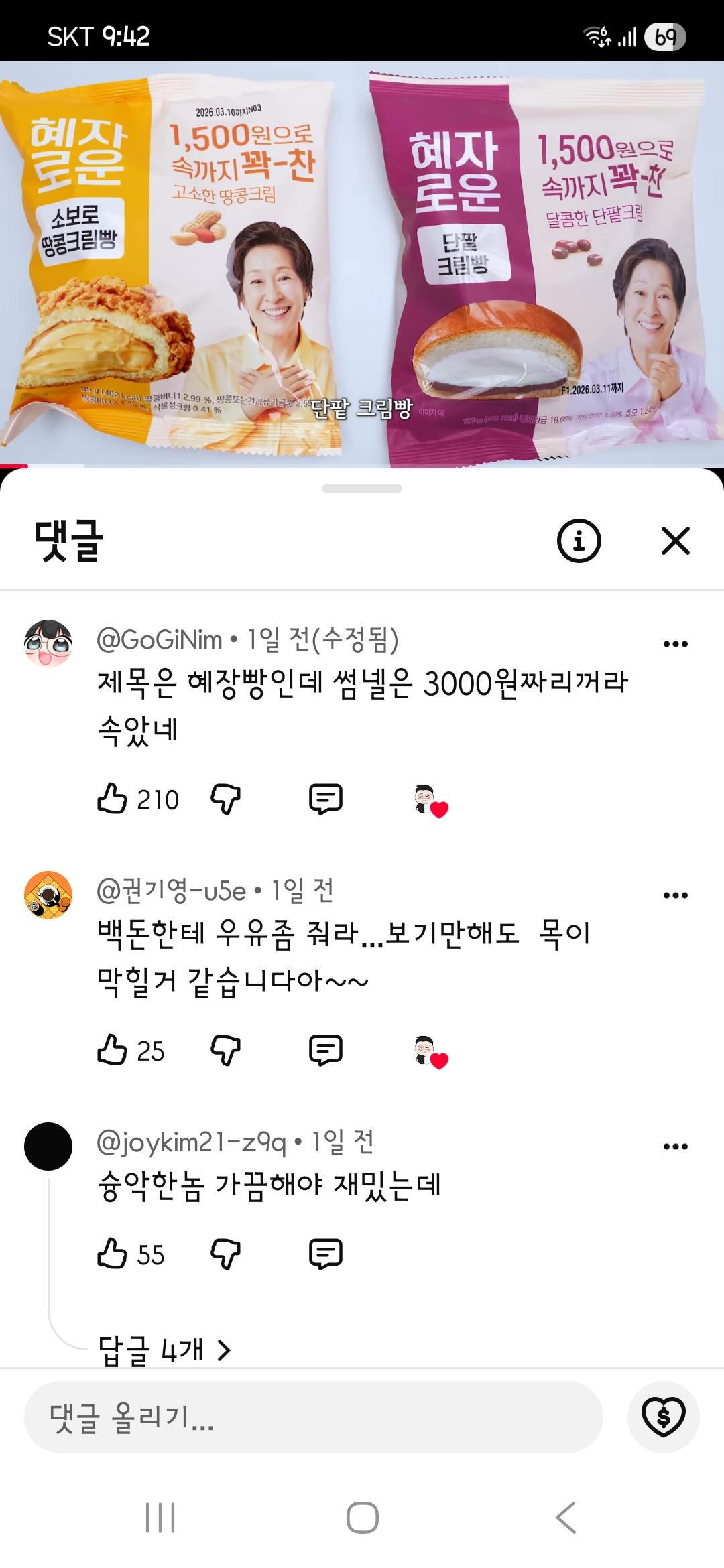Open more options for @joykim21-z9q's comment
The width and height of the screenshot is (724, 1568).
click(675, 1147)
